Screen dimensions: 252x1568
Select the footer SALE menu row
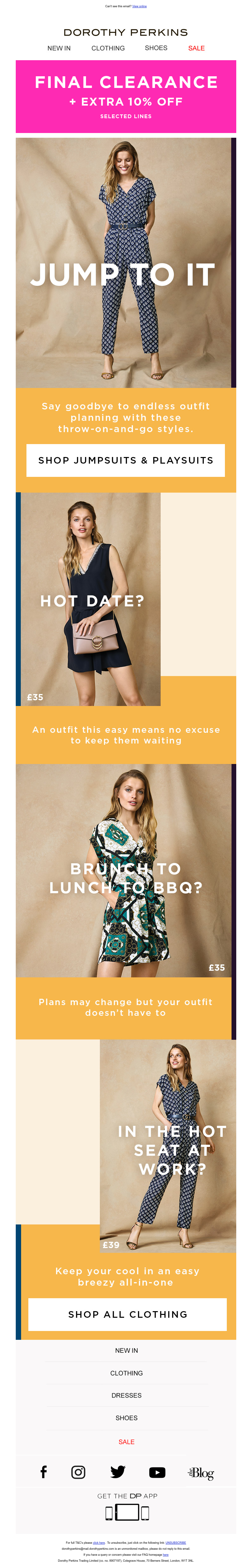click(126, 1441)
